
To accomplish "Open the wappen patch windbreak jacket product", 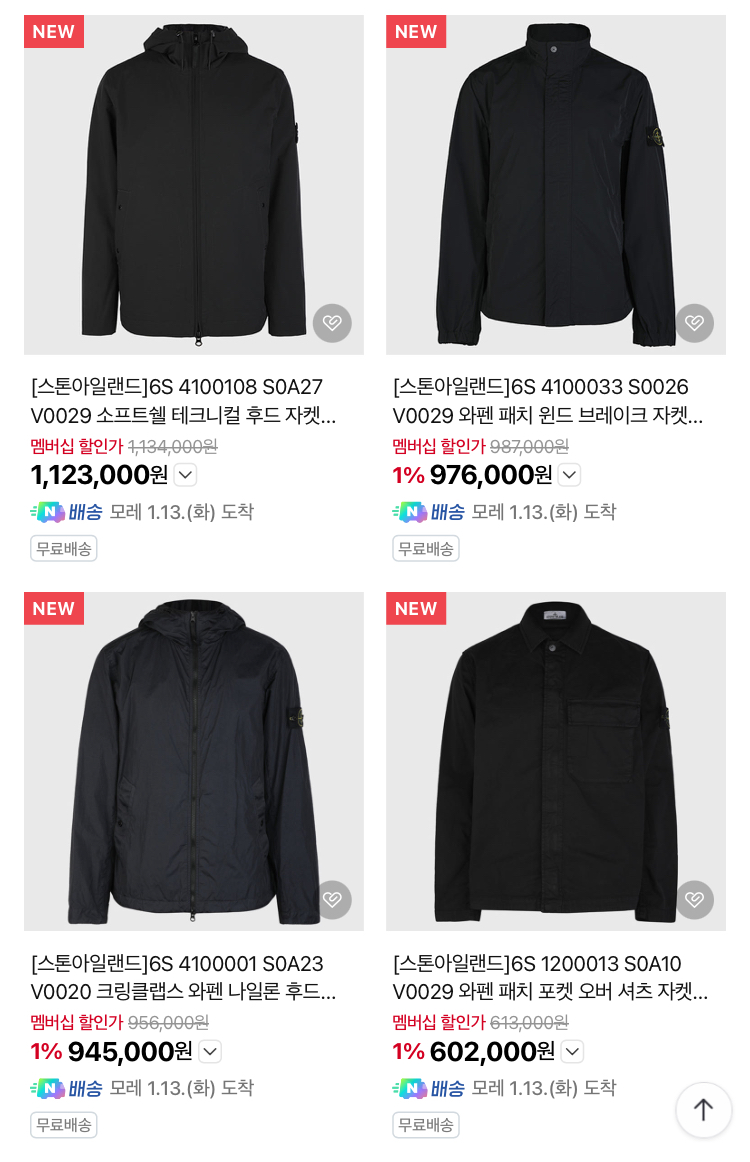I will click(x=555, y=185).
